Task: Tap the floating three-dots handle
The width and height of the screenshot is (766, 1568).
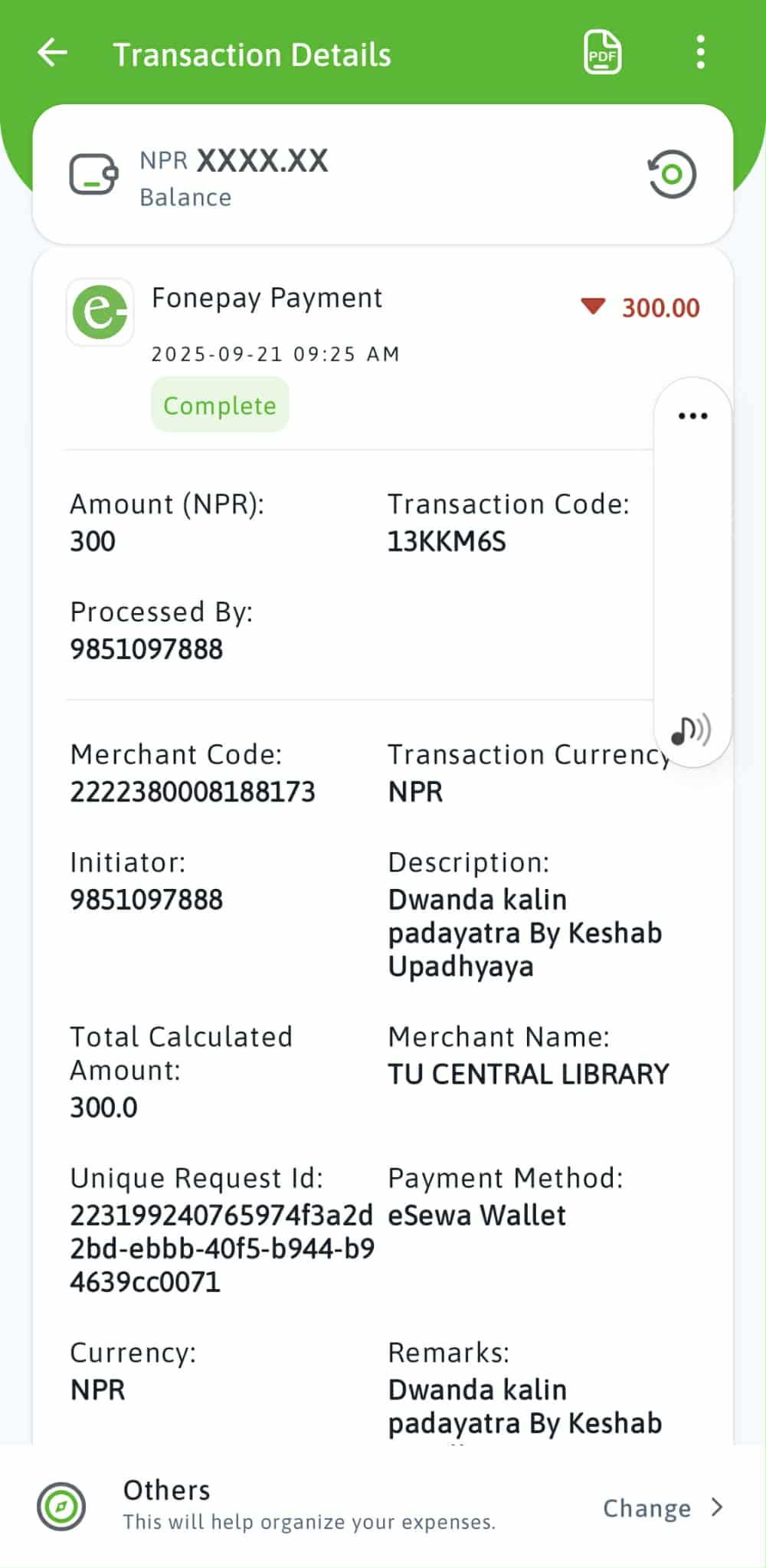Action: (x=692, y=416)
